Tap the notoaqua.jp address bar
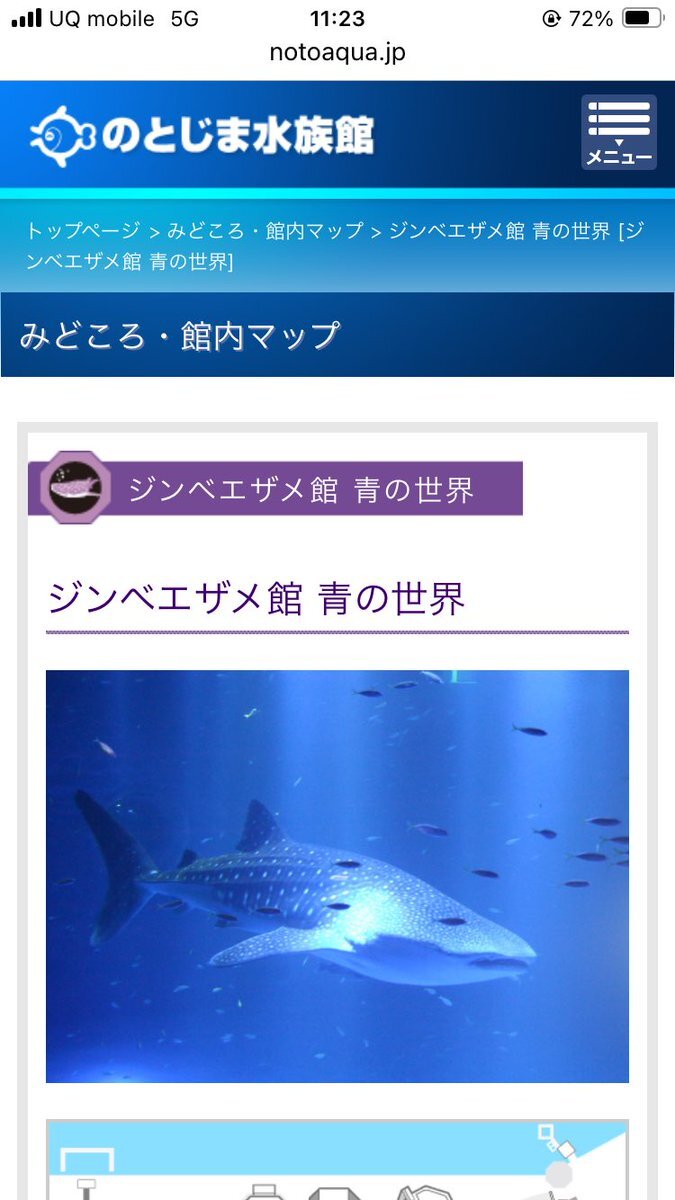Image resolution: width=675 pixels, height=1200 pixels. coord(338,52)
